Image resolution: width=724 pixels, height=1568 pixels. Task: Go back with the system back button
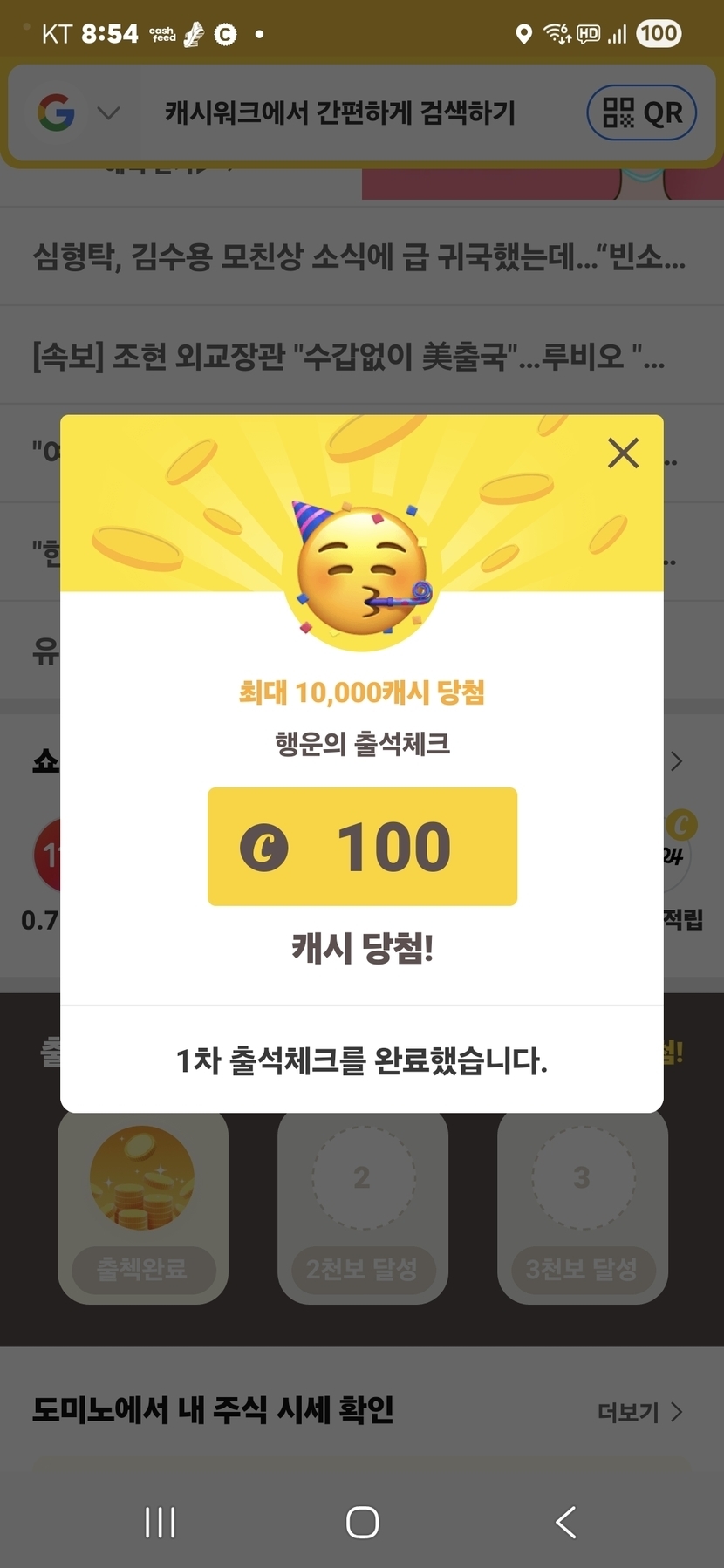point(565,1523)
